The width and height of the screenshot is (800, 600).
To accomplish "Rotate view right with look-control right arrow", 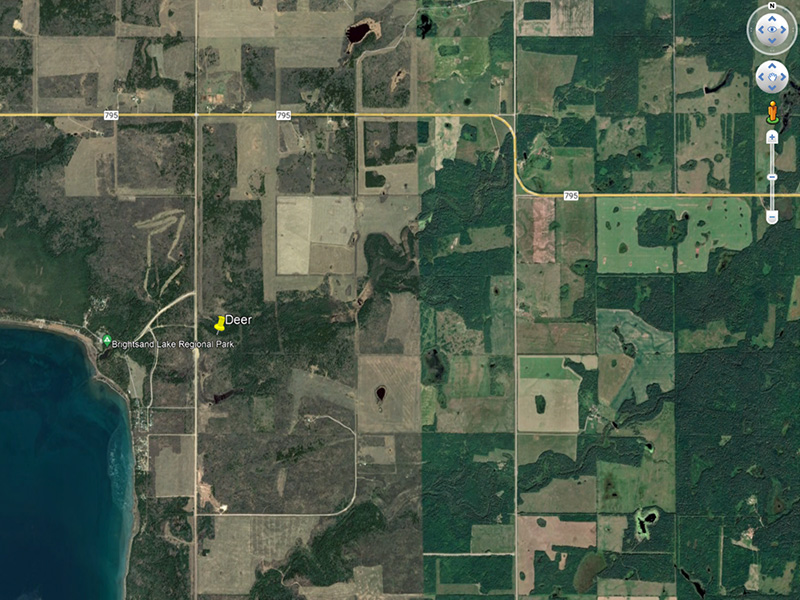I will pos(784,29).
